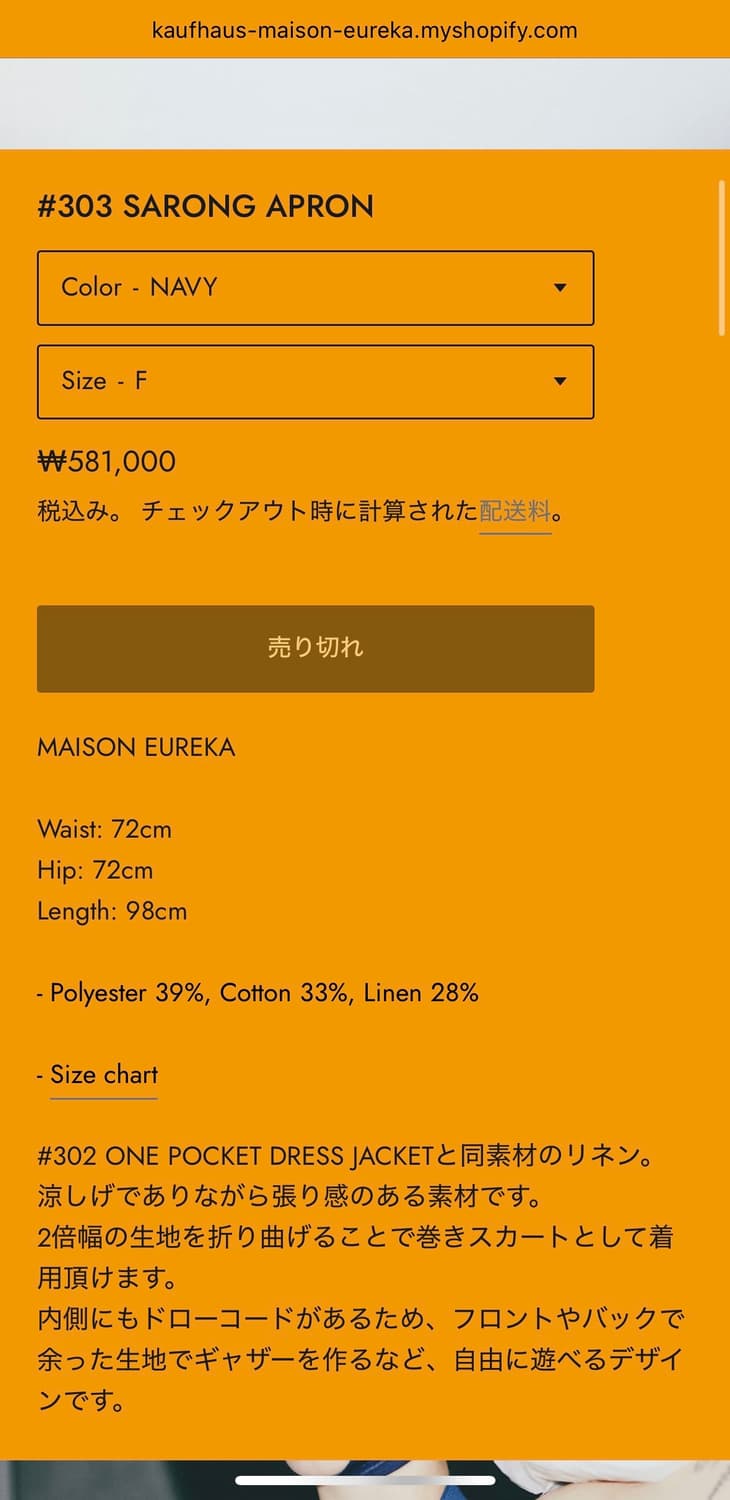This screenshot has width=730, height=1500.
Task: Select the NAVY color option
Action: click(x=315, y=288)
